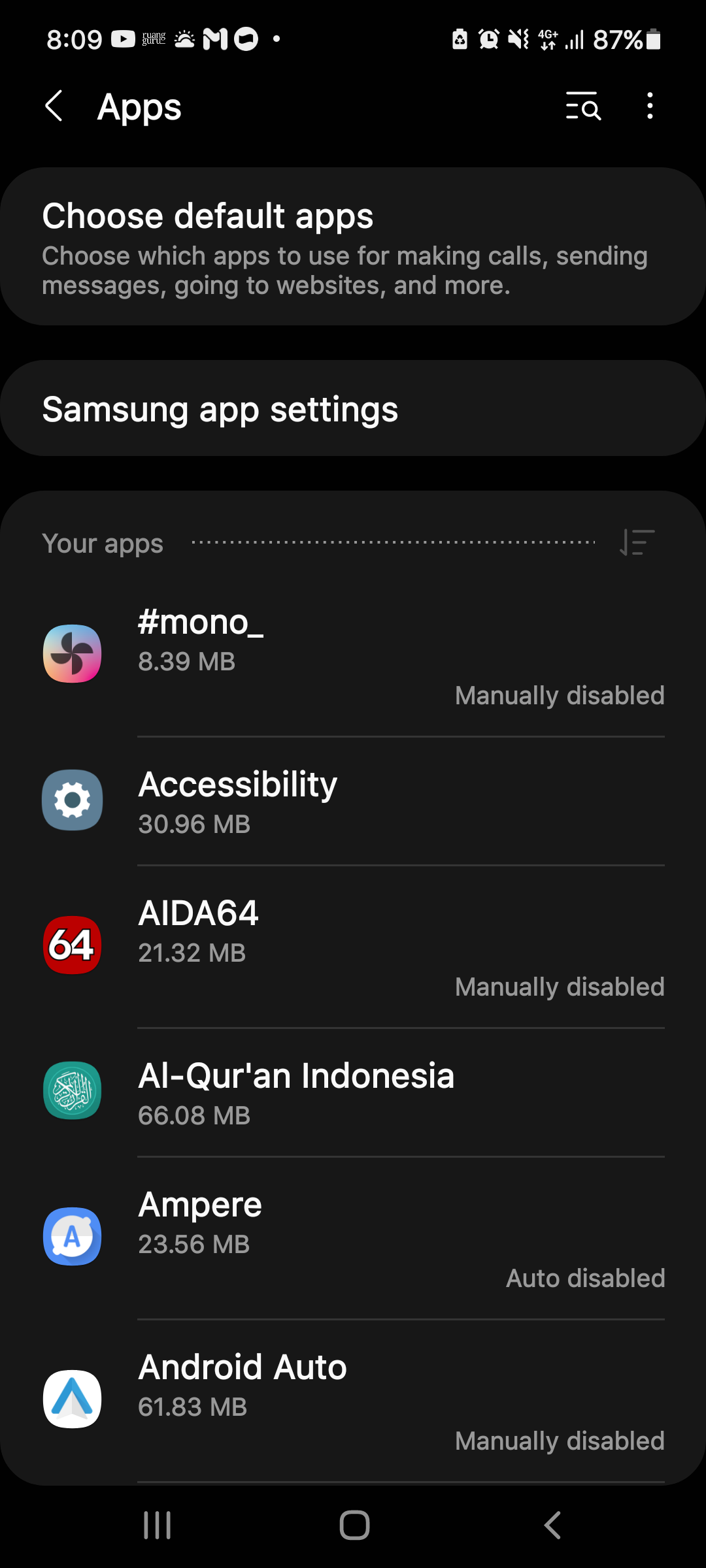Viewport: 706px width, 1568px height.
Task: Tap the alarm clock status bar icon
Action: [x=489, y=41]
